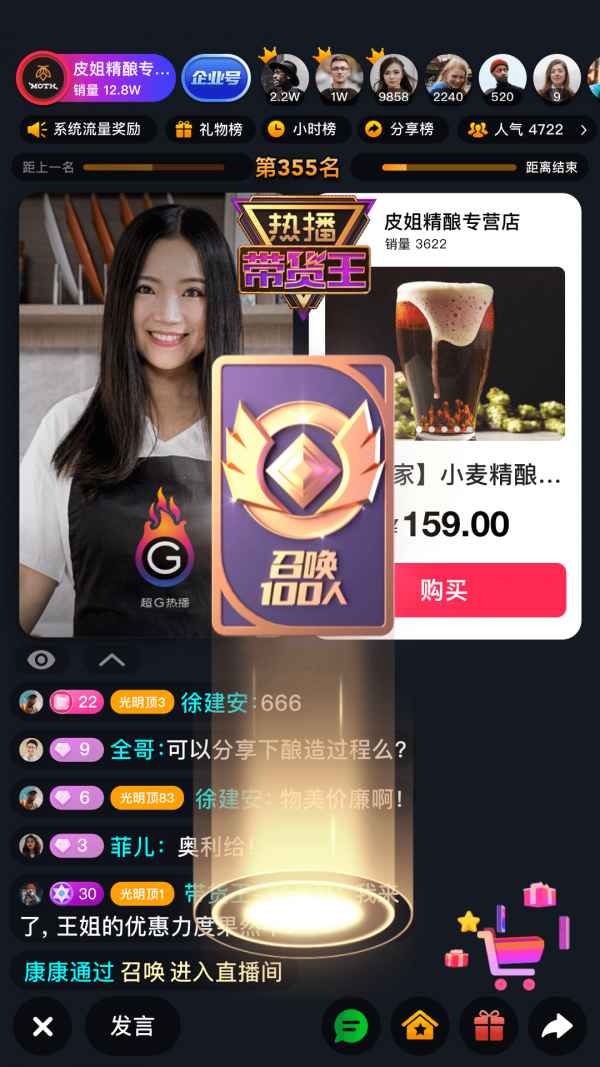This screenshot has width=600, height=1067.
Task: Open 系统流量奖励 chip
Action: click(x=87, y=129)
